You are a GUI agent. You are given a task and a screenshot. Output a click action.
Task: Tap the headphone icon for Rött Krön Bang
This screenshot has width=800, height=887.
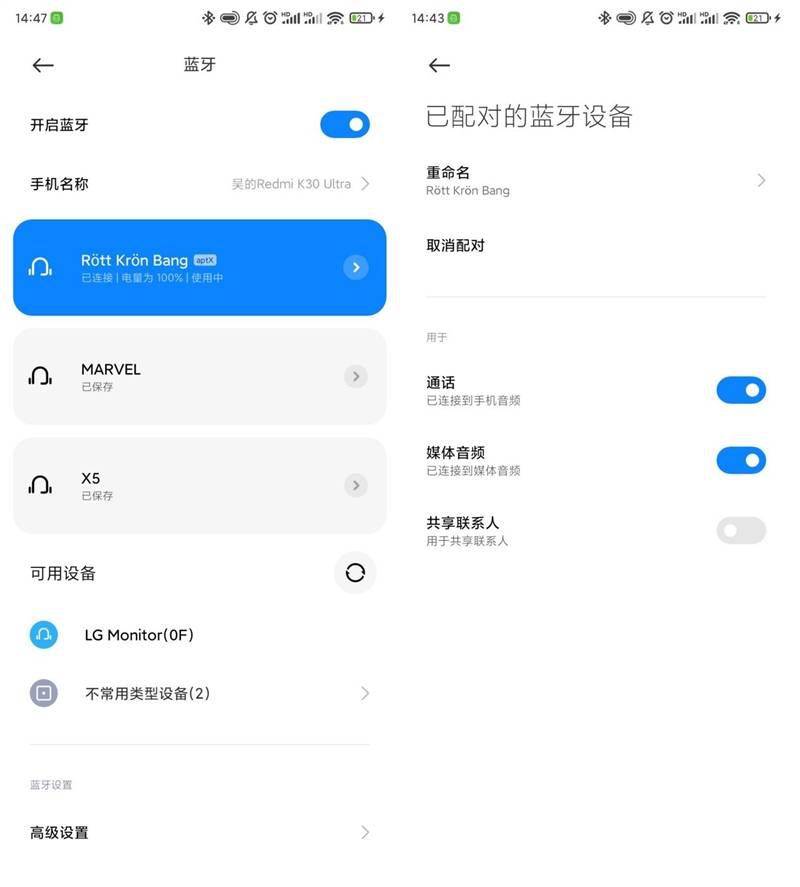pyautogui.click(x=40, y=266)
